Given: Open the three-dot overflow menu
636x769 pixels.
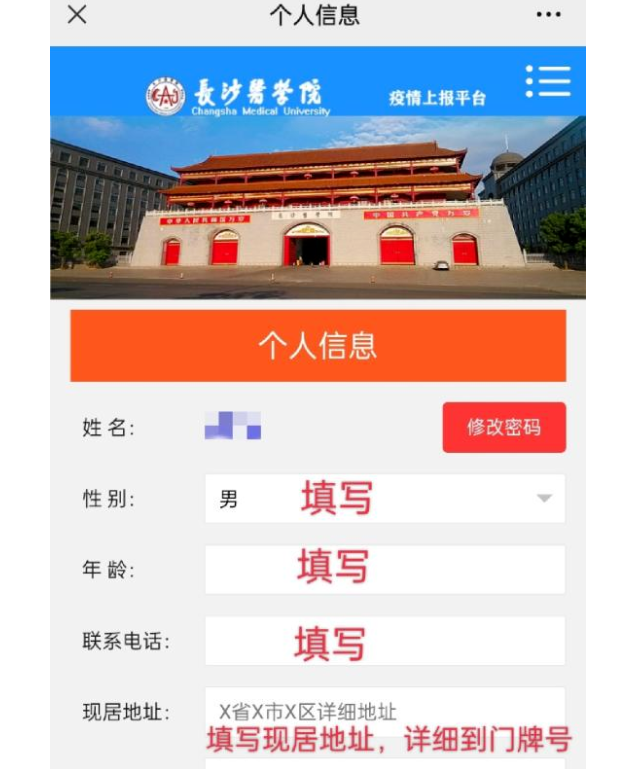Looking at the screenshot, I should click(x=548, y=15).
